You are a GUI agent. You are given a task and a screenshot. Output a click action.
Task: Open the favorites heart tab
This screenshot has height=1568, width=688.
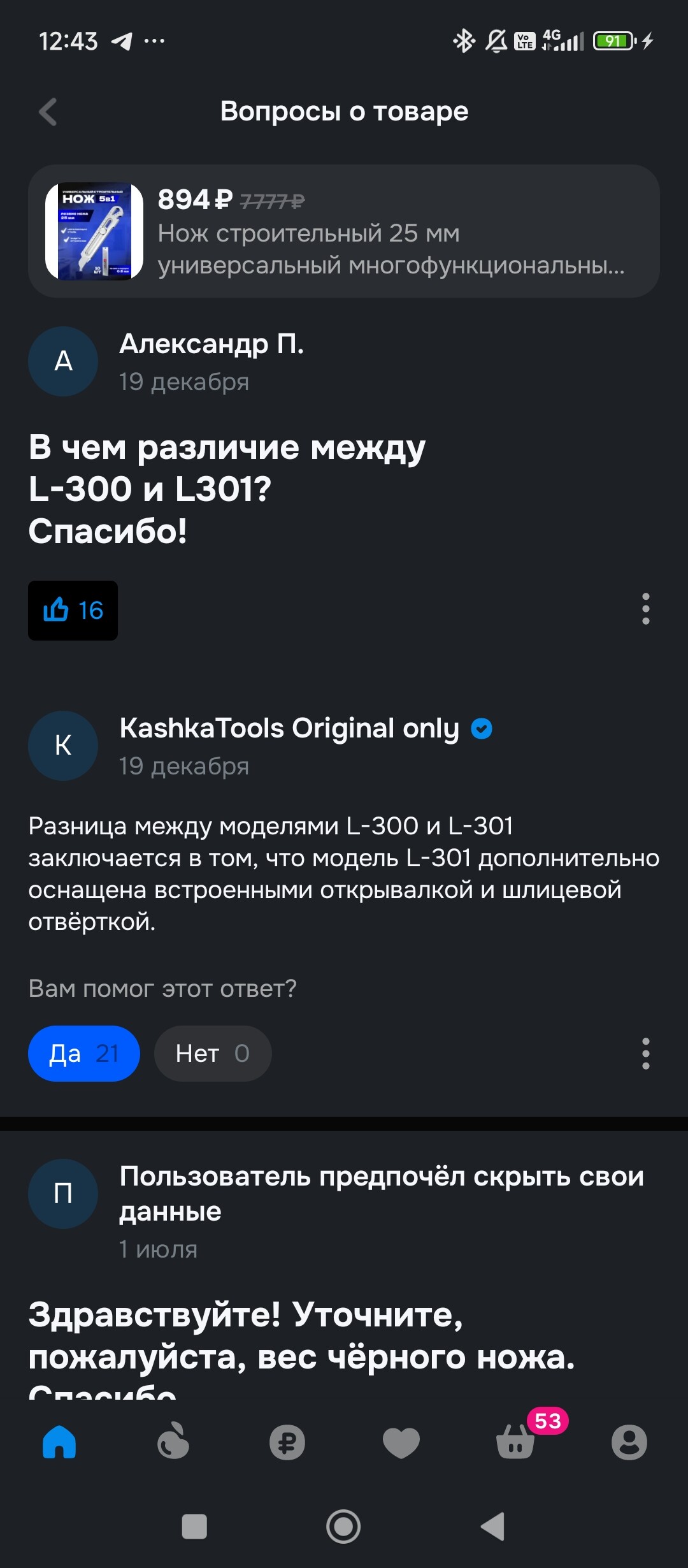401,1442
